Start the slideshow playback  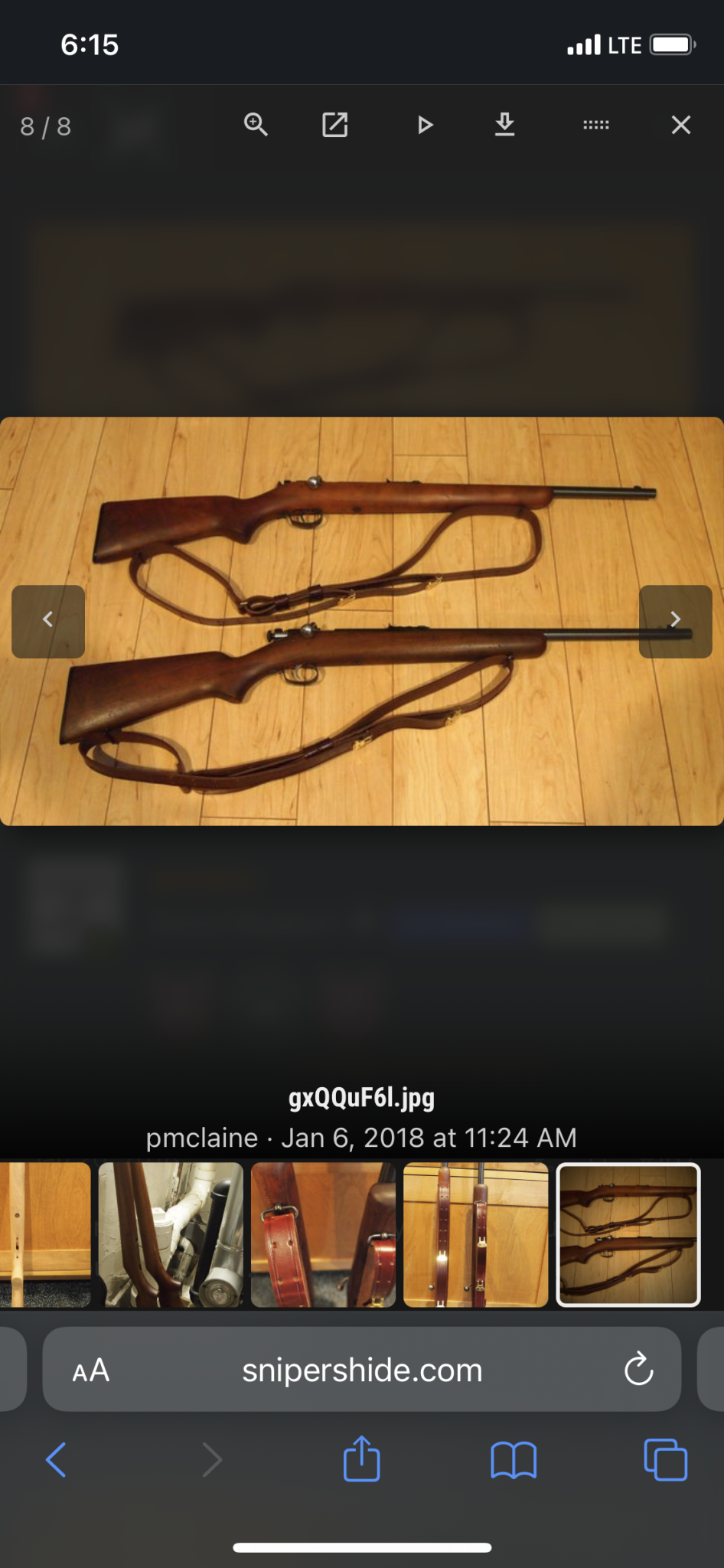[x=425, y=125]
